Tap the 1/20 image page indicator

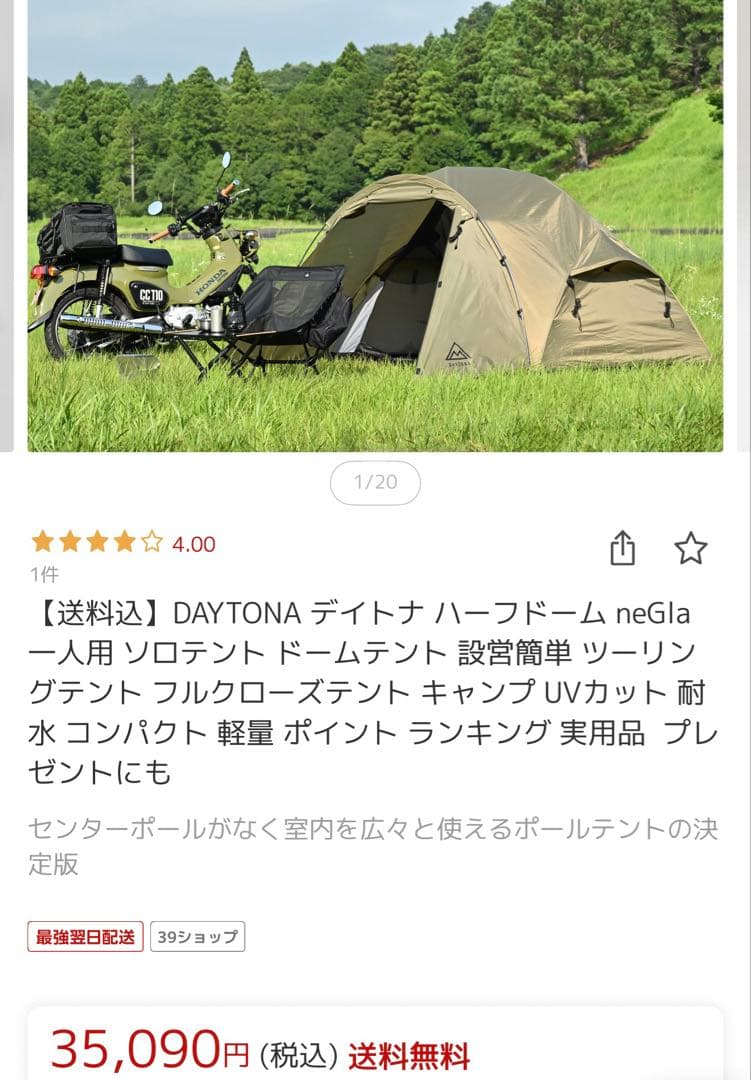[x=375, y=484]
